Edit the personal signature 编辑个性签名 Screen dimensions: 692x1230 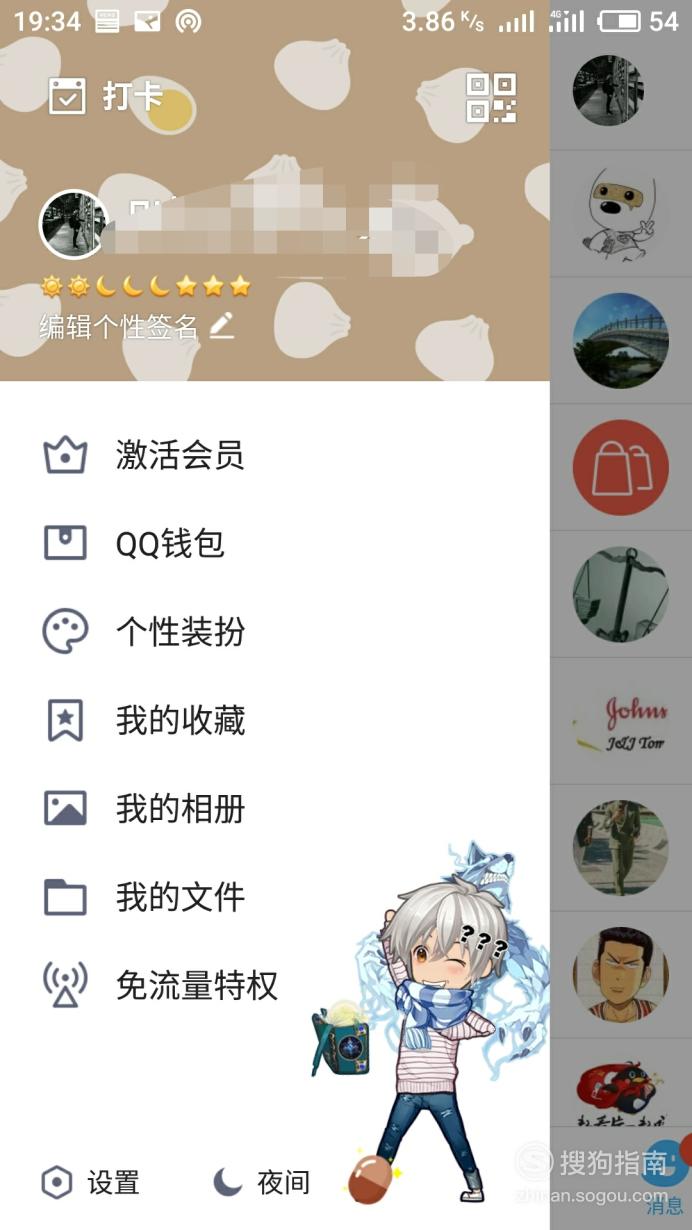137,326
